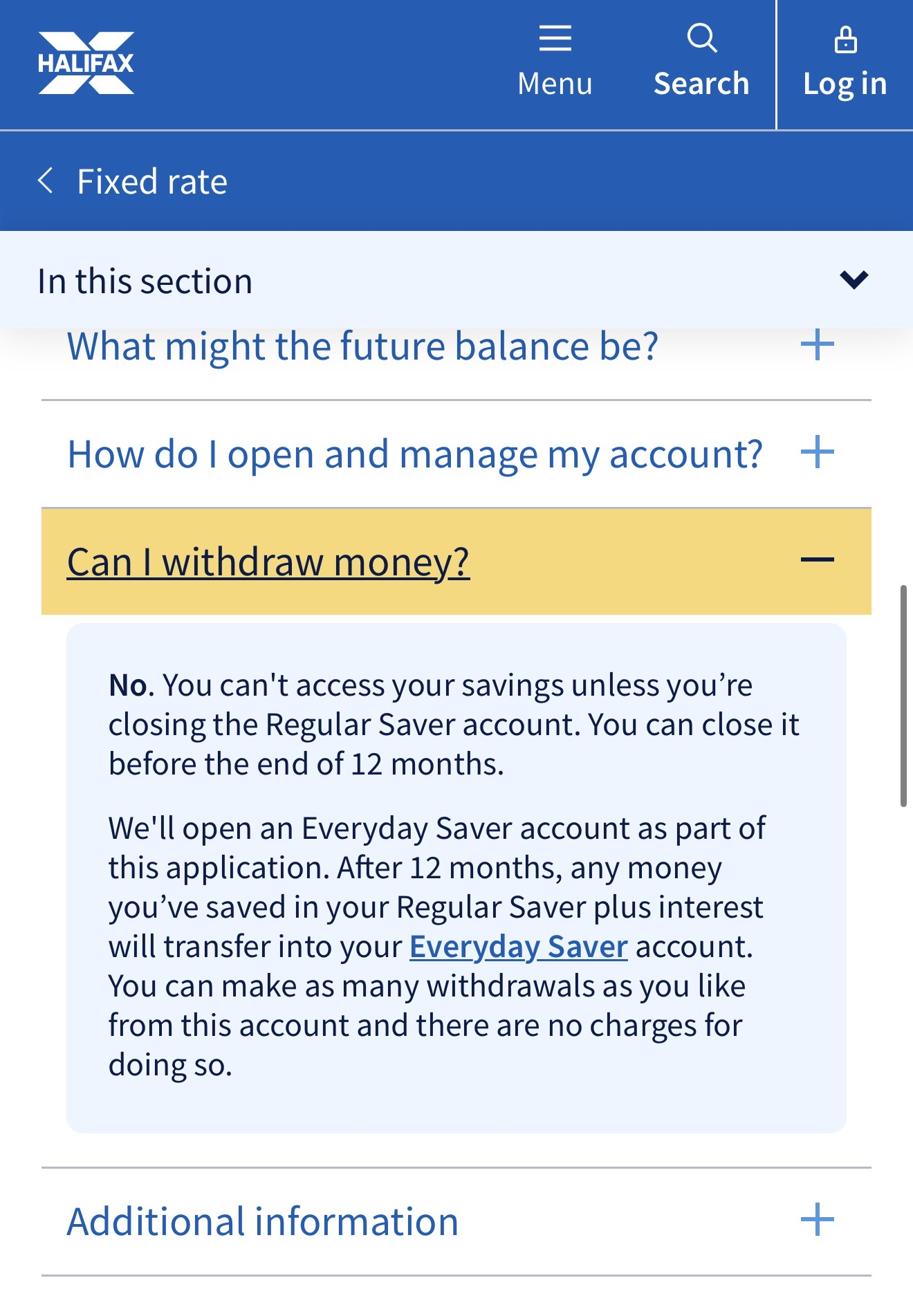The width and height of the screenshot is (913, 1316).
Task: Tap Log in
Action: pos(845,62)
